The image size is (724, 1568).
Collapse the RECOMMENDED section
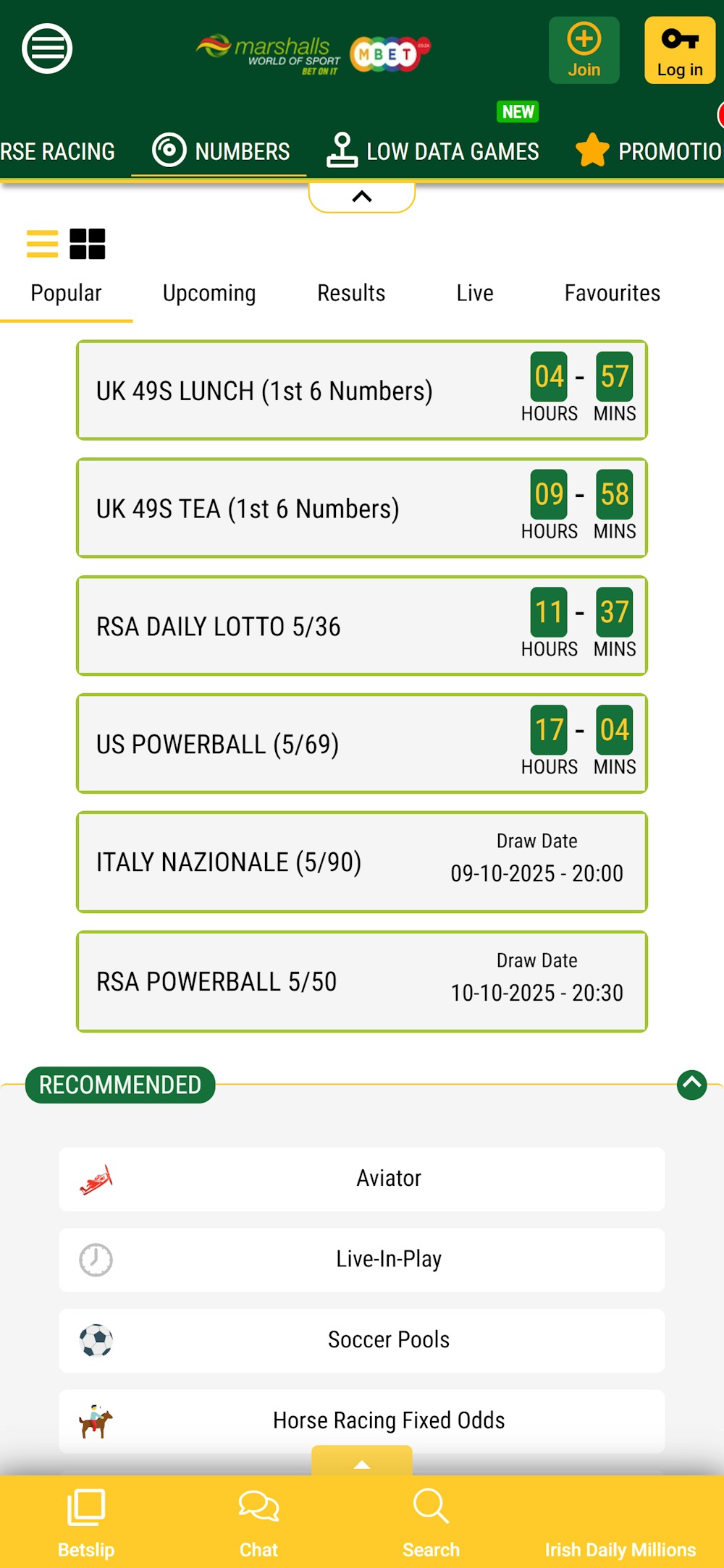click(x=692, y=1085)
